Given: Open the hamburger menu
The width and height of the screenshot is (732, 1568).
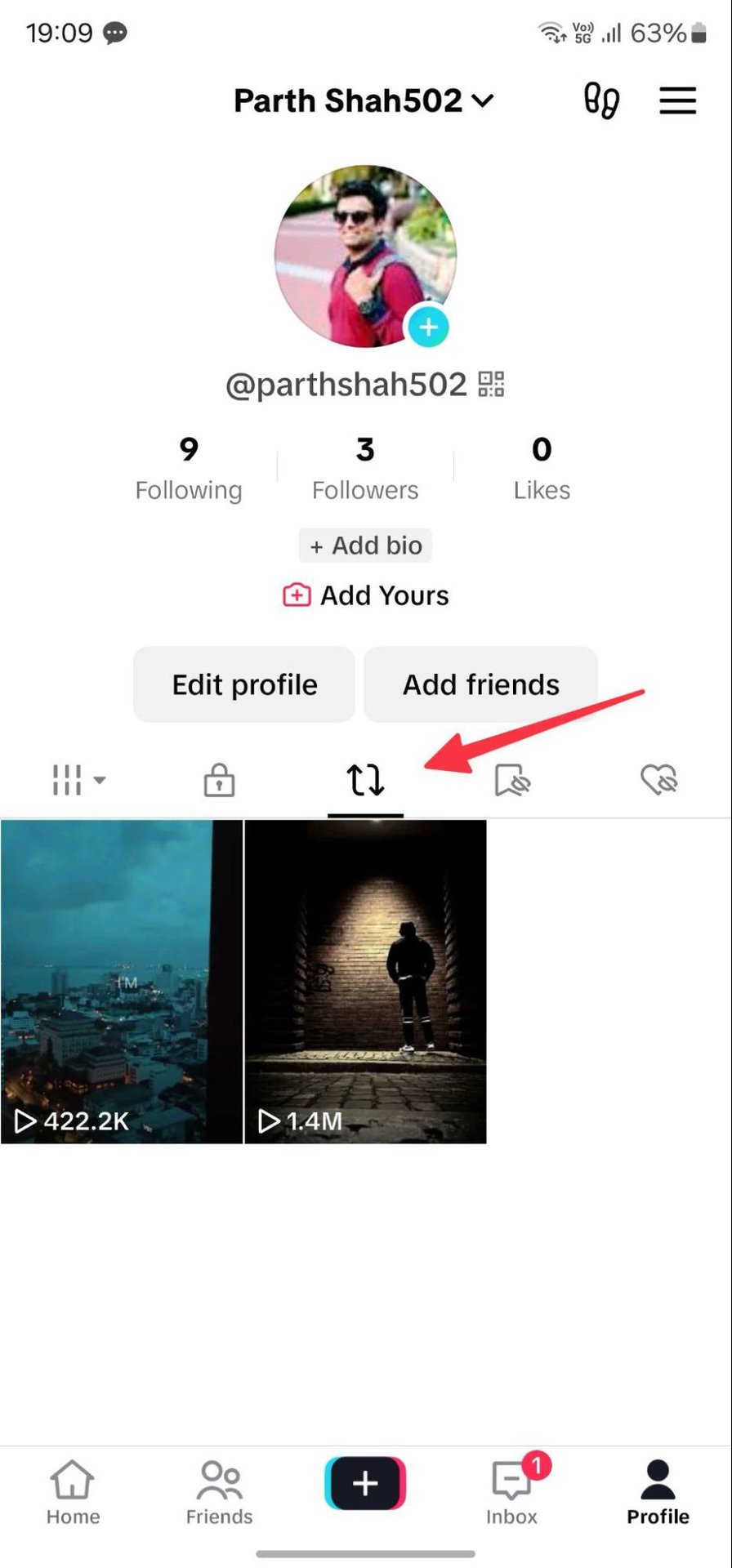Looking at the screenshot, I should click(x=677, y=100).
